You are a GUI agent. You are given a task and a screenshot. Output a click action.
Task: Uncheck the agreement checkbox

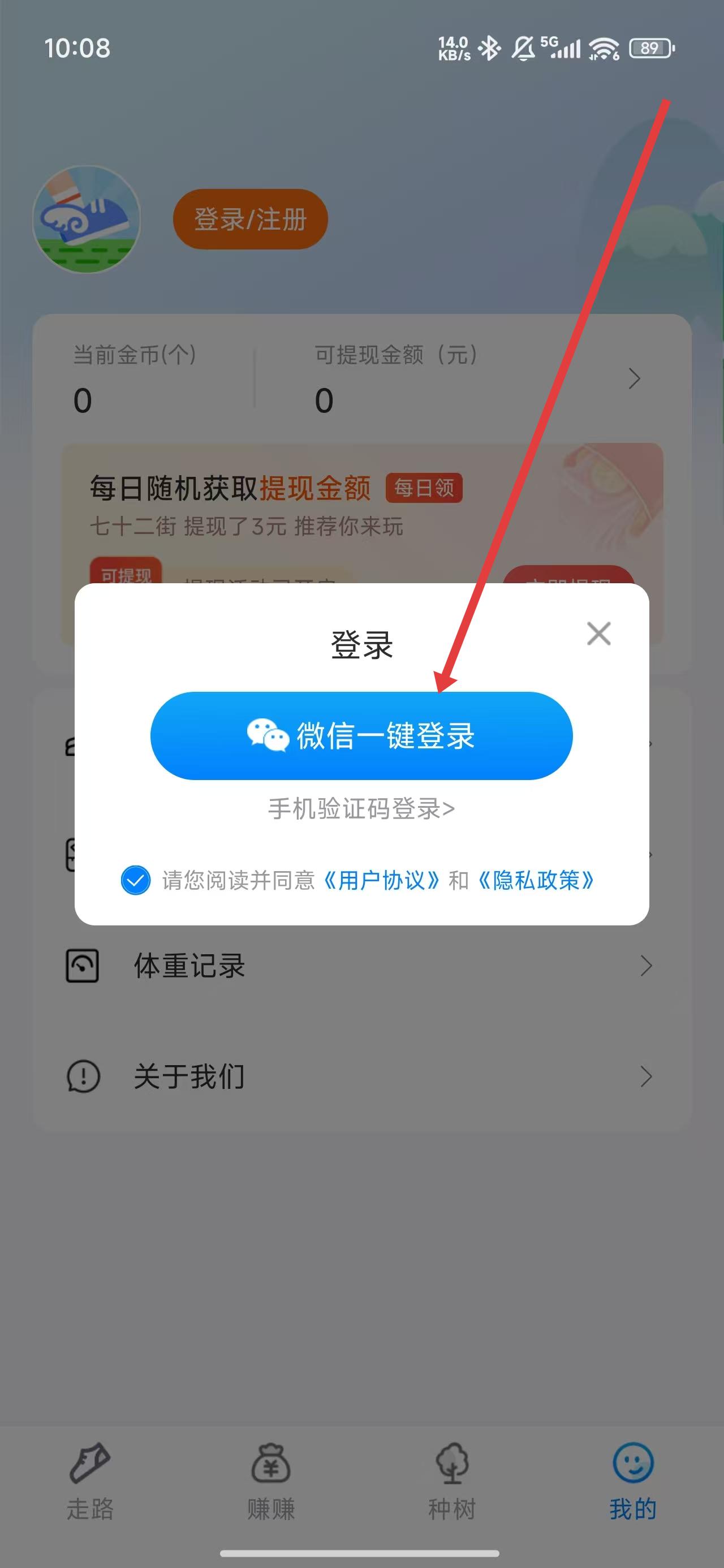point(136,880)
